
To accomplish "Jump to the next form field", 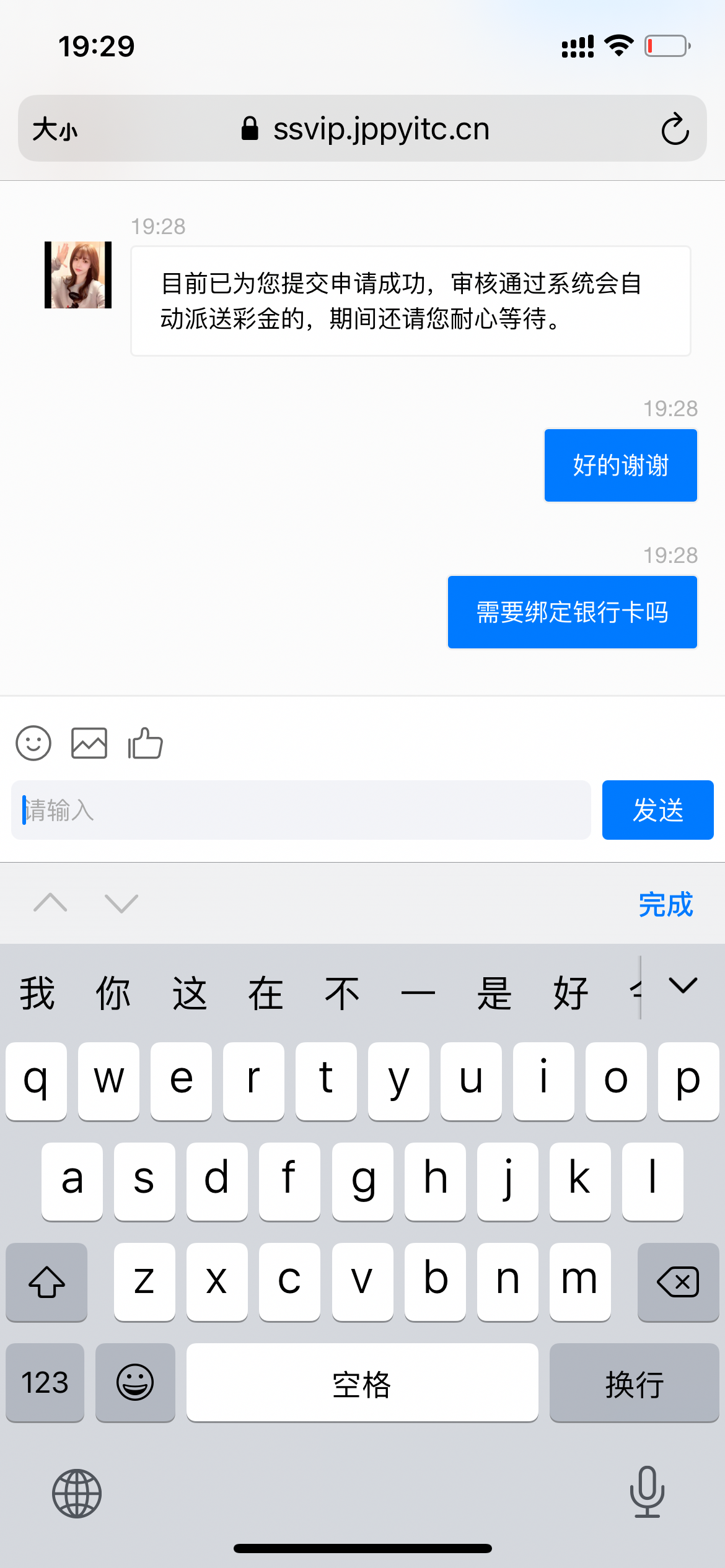I will [121, 903].
